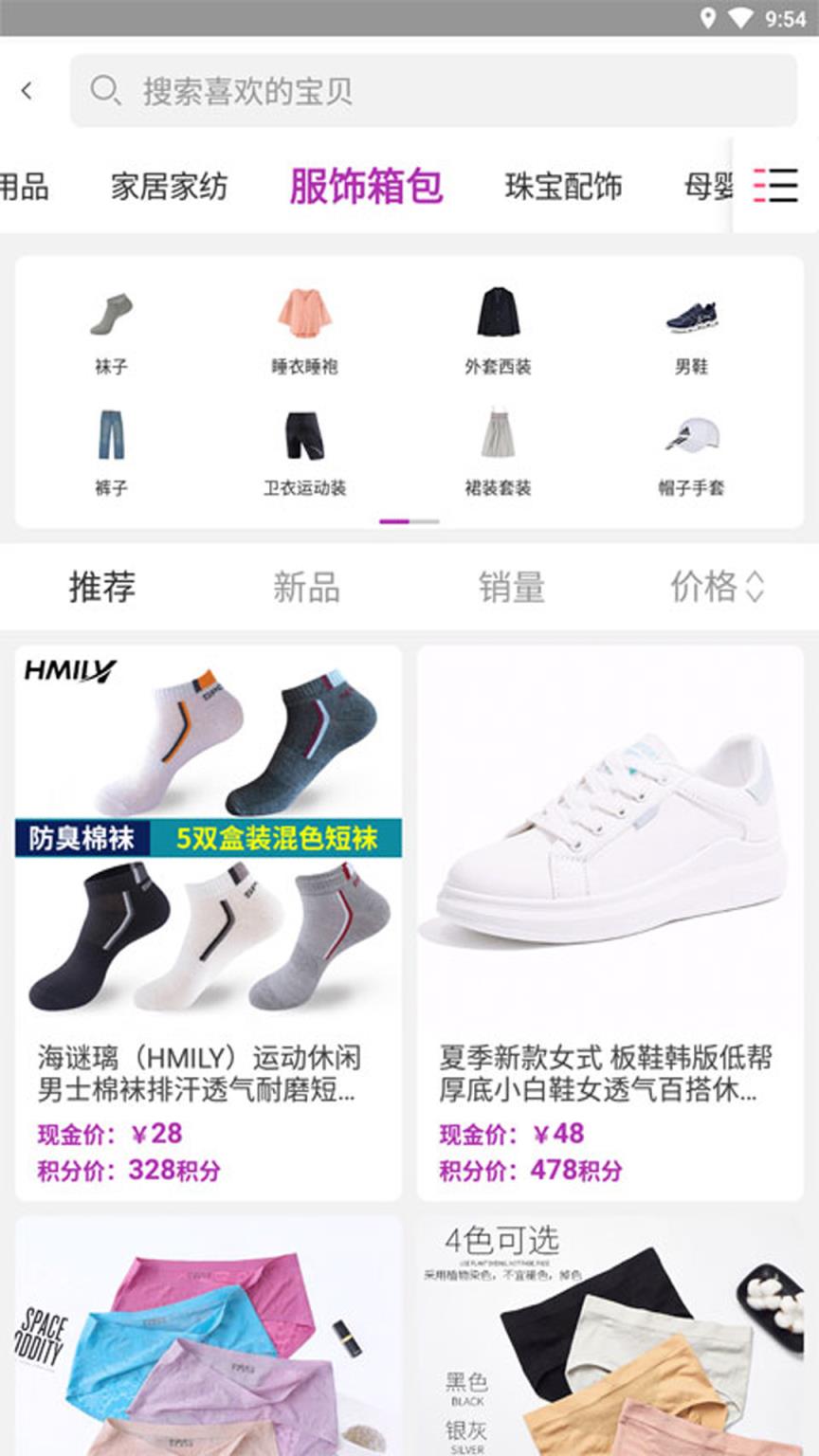The height and width of the screenshot is (1456, 819).
Task: Toggle 价格 price sort order arrows
Action: 715,586
